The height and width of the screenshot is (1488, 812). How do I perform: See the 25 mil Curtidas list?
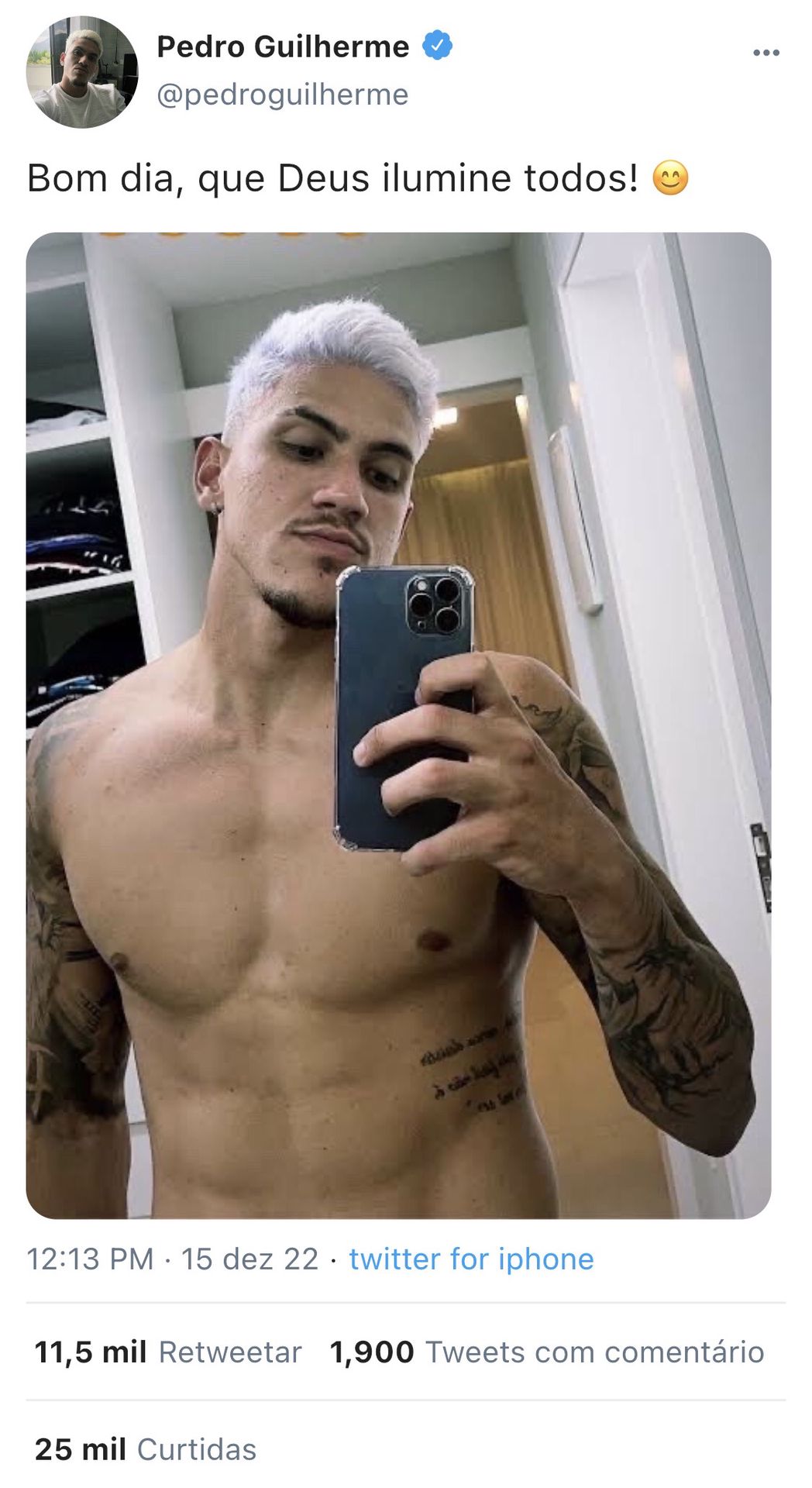(146, 1449)
